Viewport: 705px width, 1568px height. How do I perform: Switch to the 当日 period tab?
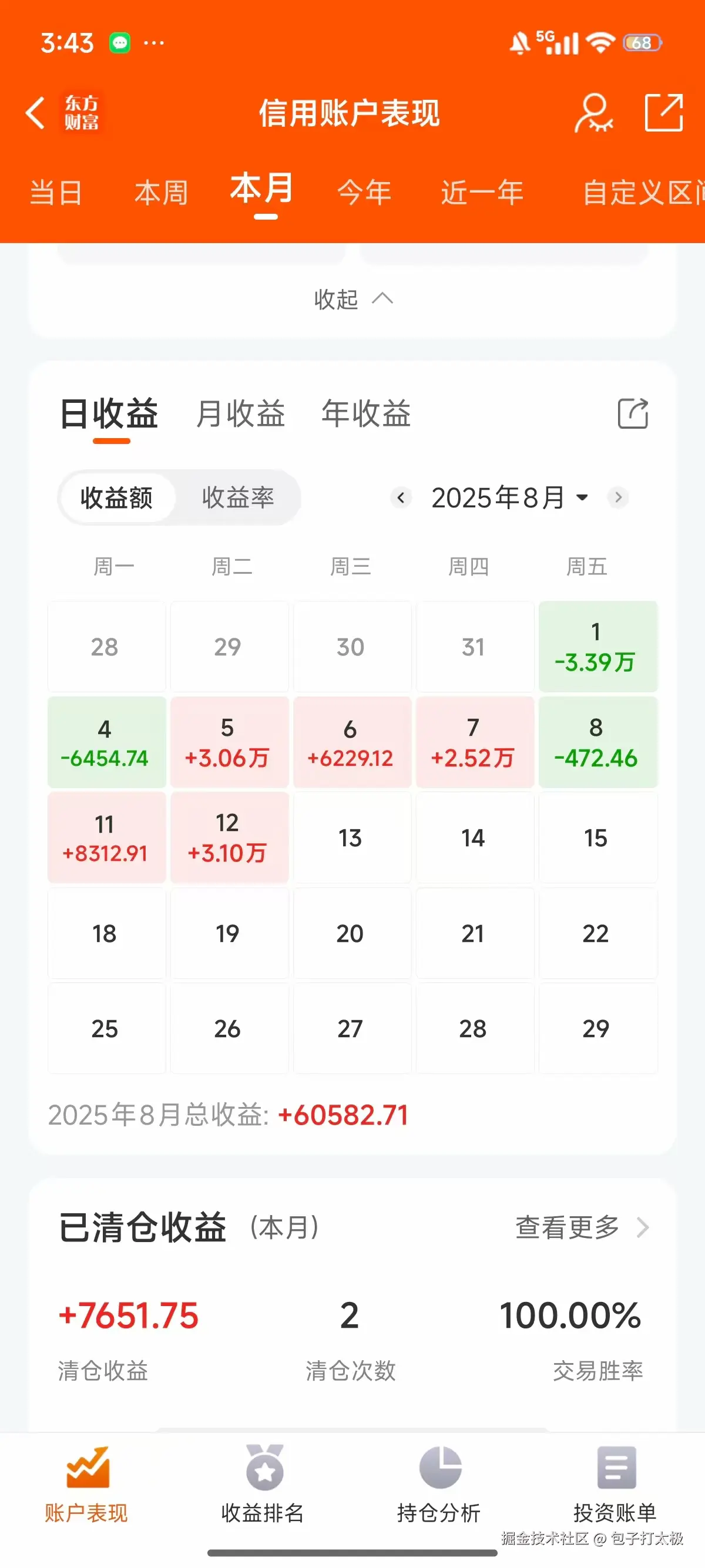56,193
